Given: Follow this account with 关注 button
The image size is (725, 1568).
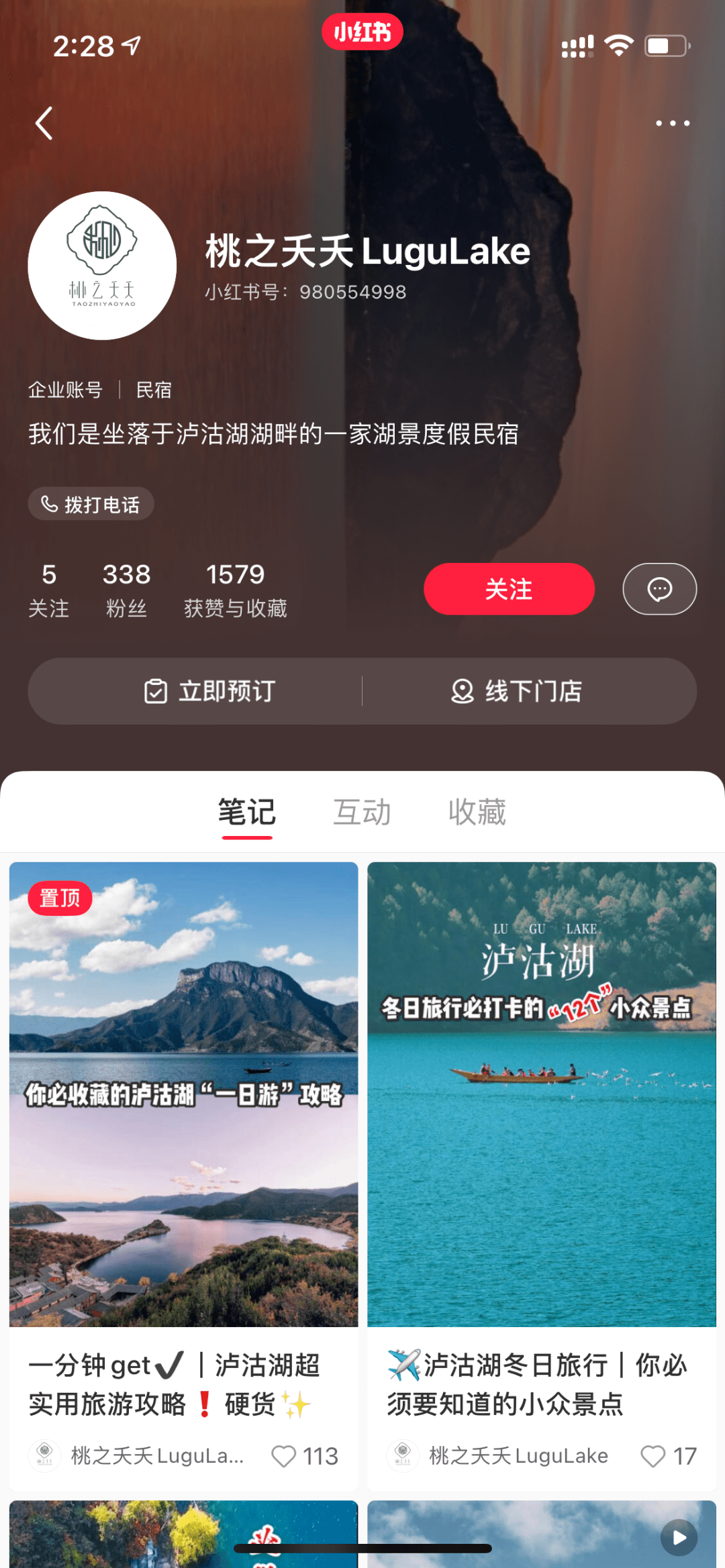Looking at the screenshot, I should [x=509, y=589].
